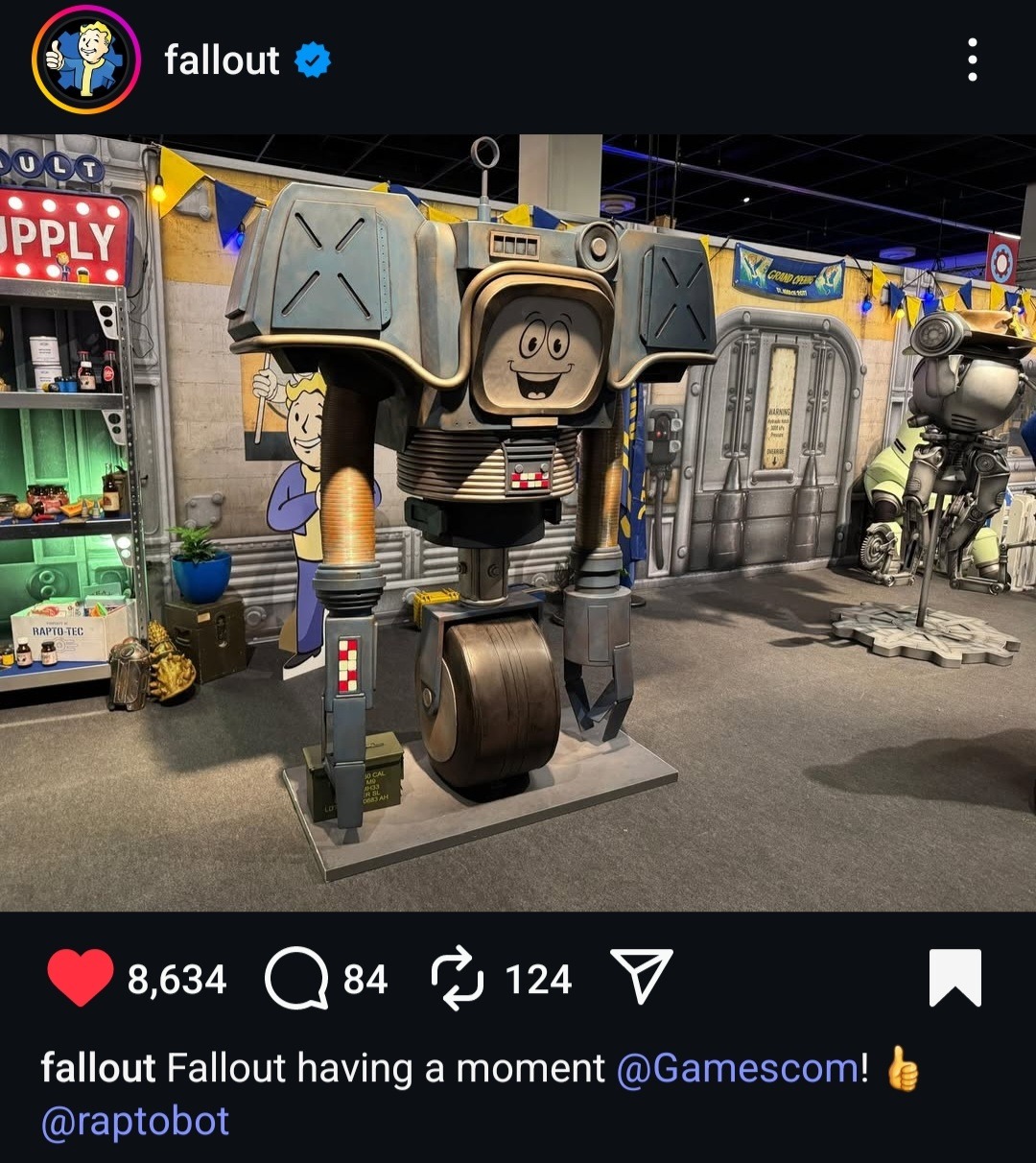This screenshot has width=1036, height=1163.
Task: Open the @Gamescom mention in the caption
Action: 742,1068
